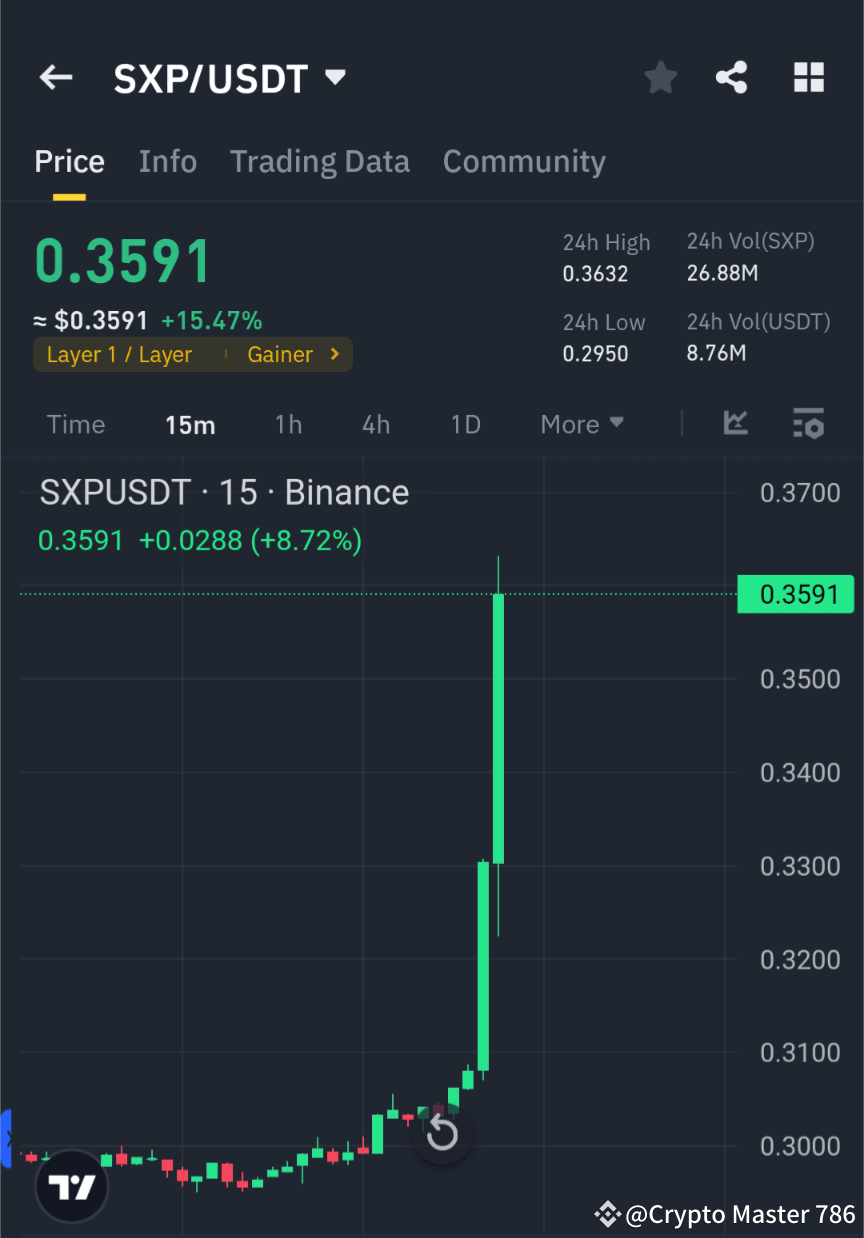Click the grid layout icon top right
This screenshot has width=864, height=1238.
point(808,77)
